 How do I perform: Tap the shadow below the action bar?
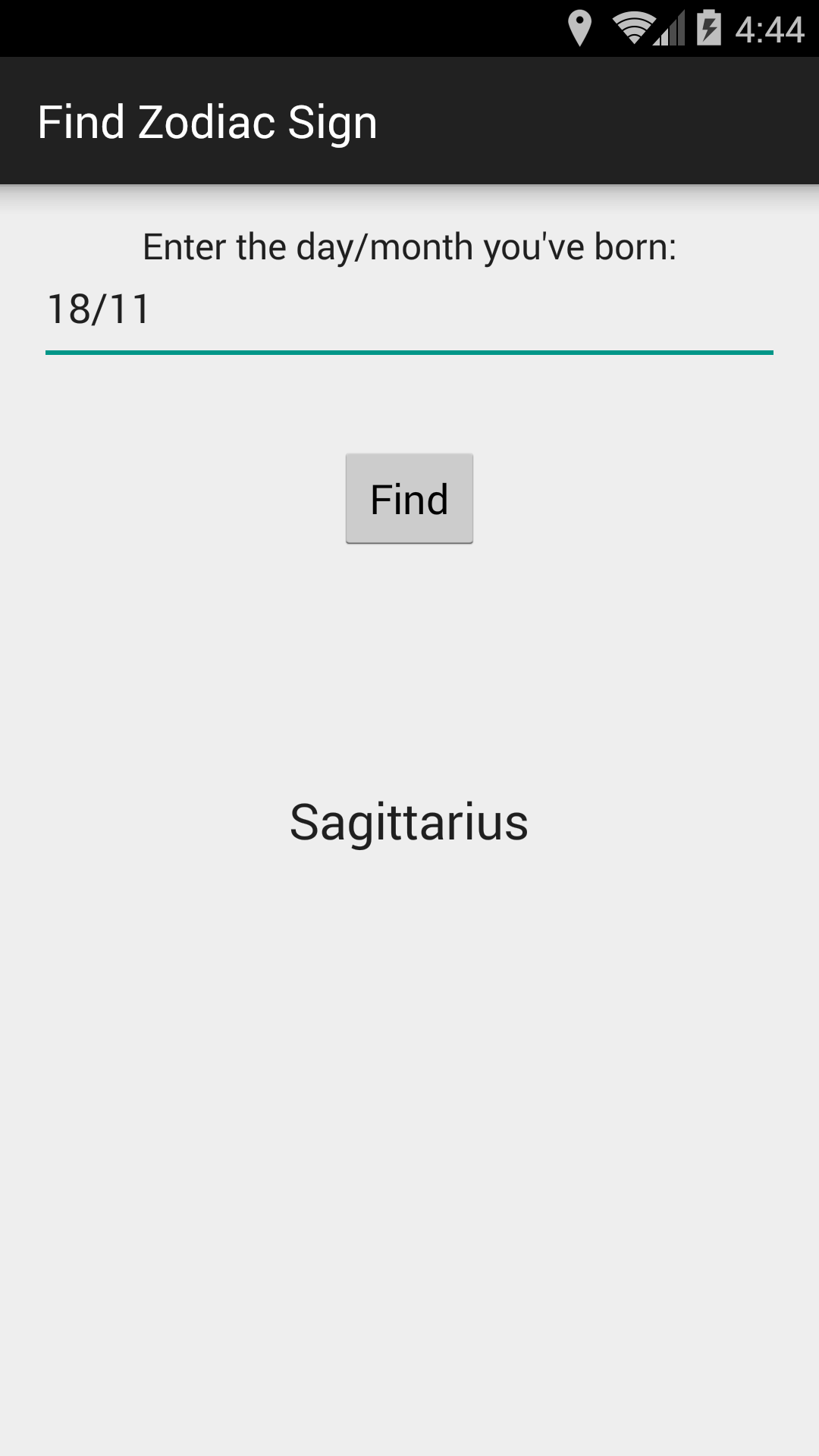pos(409,191)
